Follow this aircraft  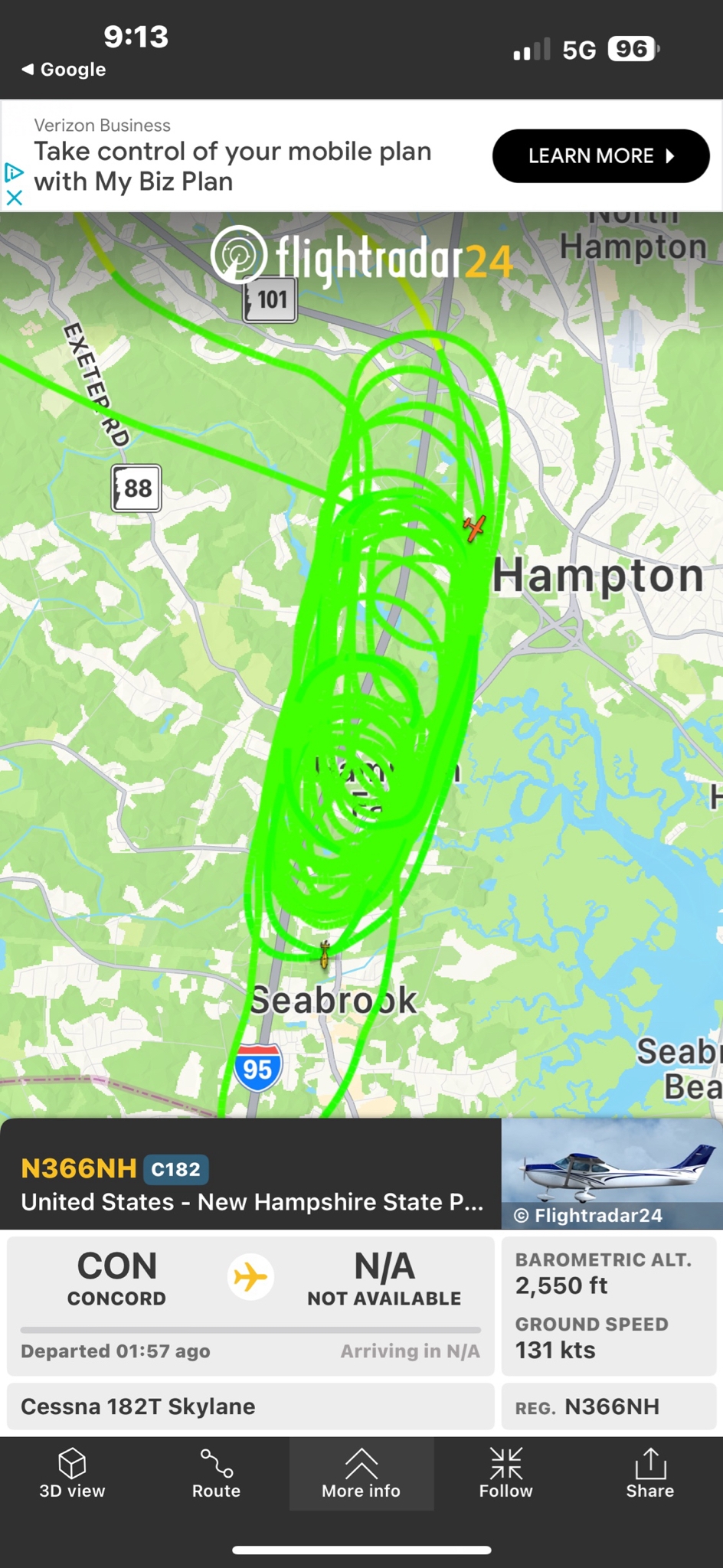(x=505, y=1473)
